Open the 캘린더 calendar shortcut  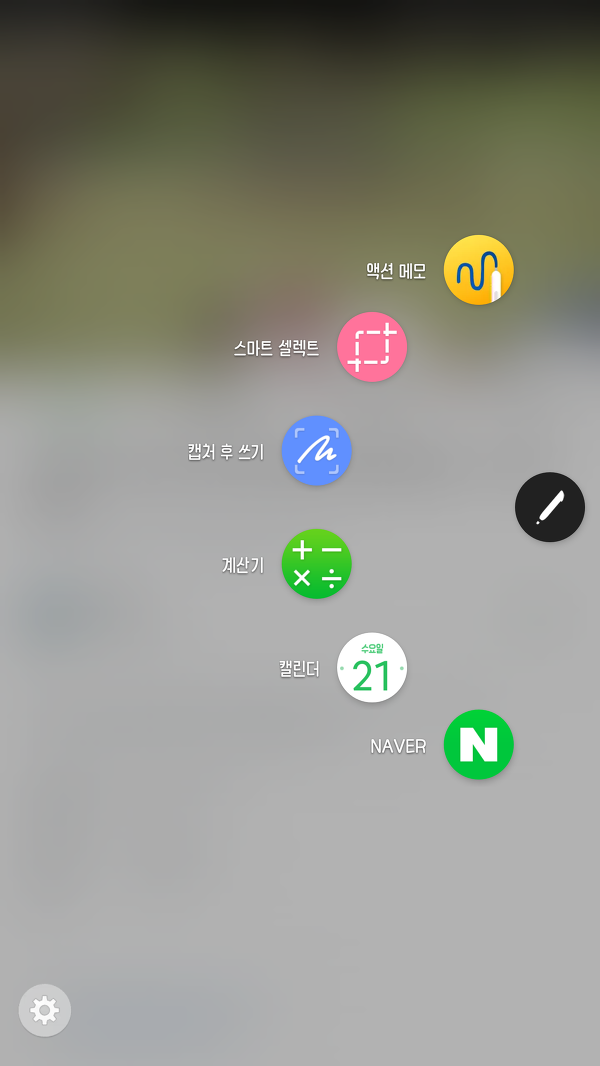coord(372,668)
